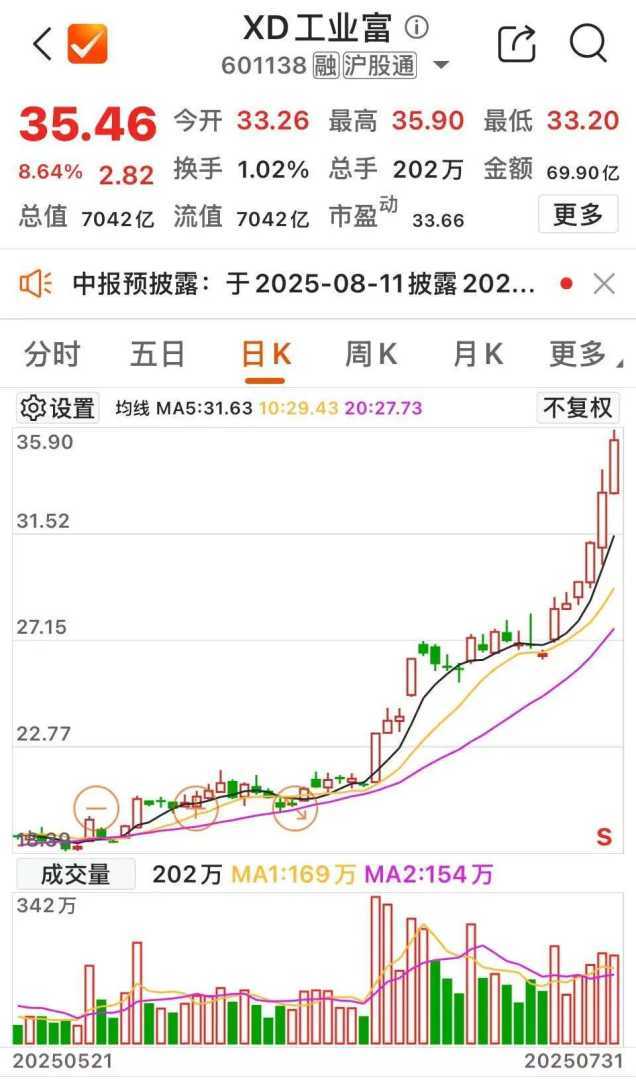Open chart 设置 settings
Screen dimensions: 636x1080
(59, 408)
